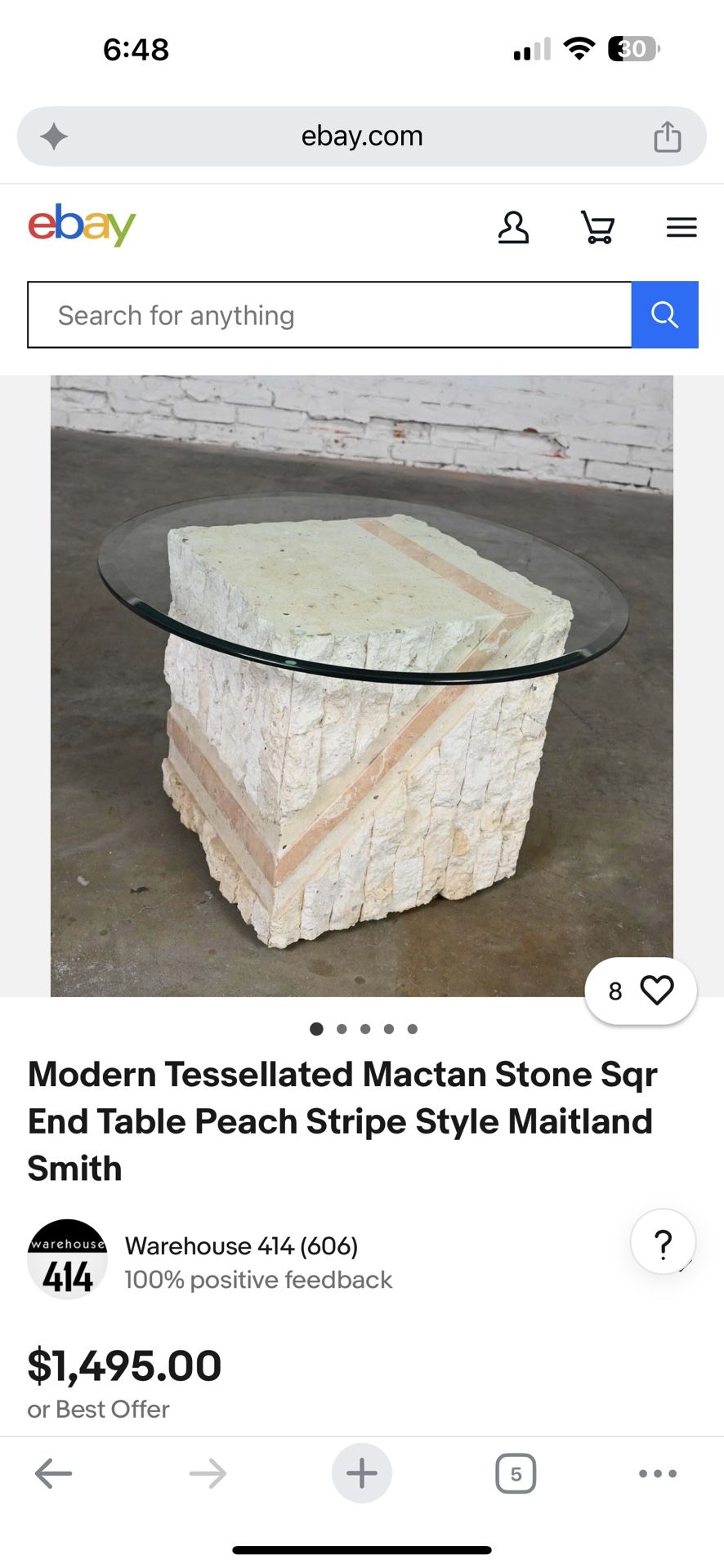View the shopping cart
Image resolution: width=724 pixels, height=1568 pixels.
click(x=597, y=227)
